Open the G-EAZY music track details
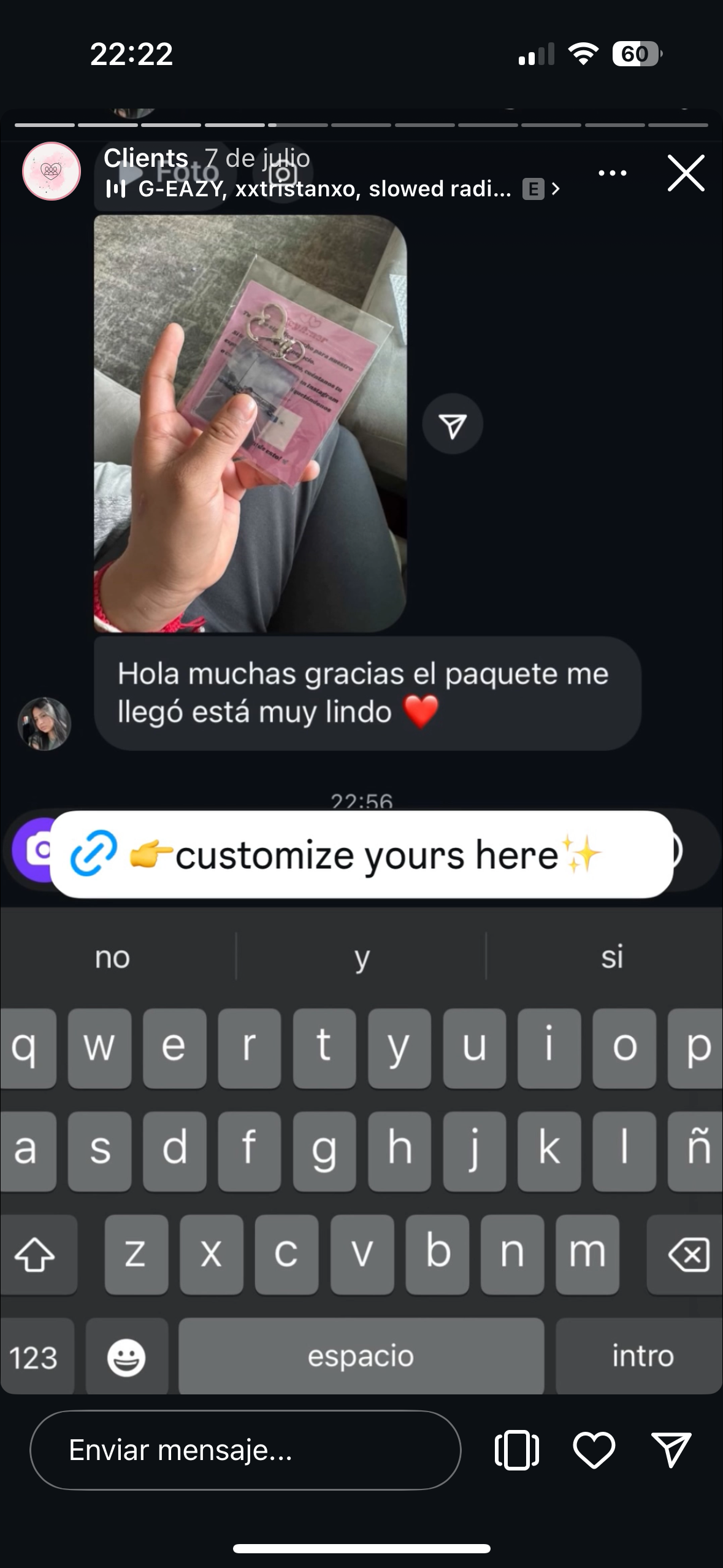Image resolution: width=723 pixels, height=1568 pixels. [331, 189]
